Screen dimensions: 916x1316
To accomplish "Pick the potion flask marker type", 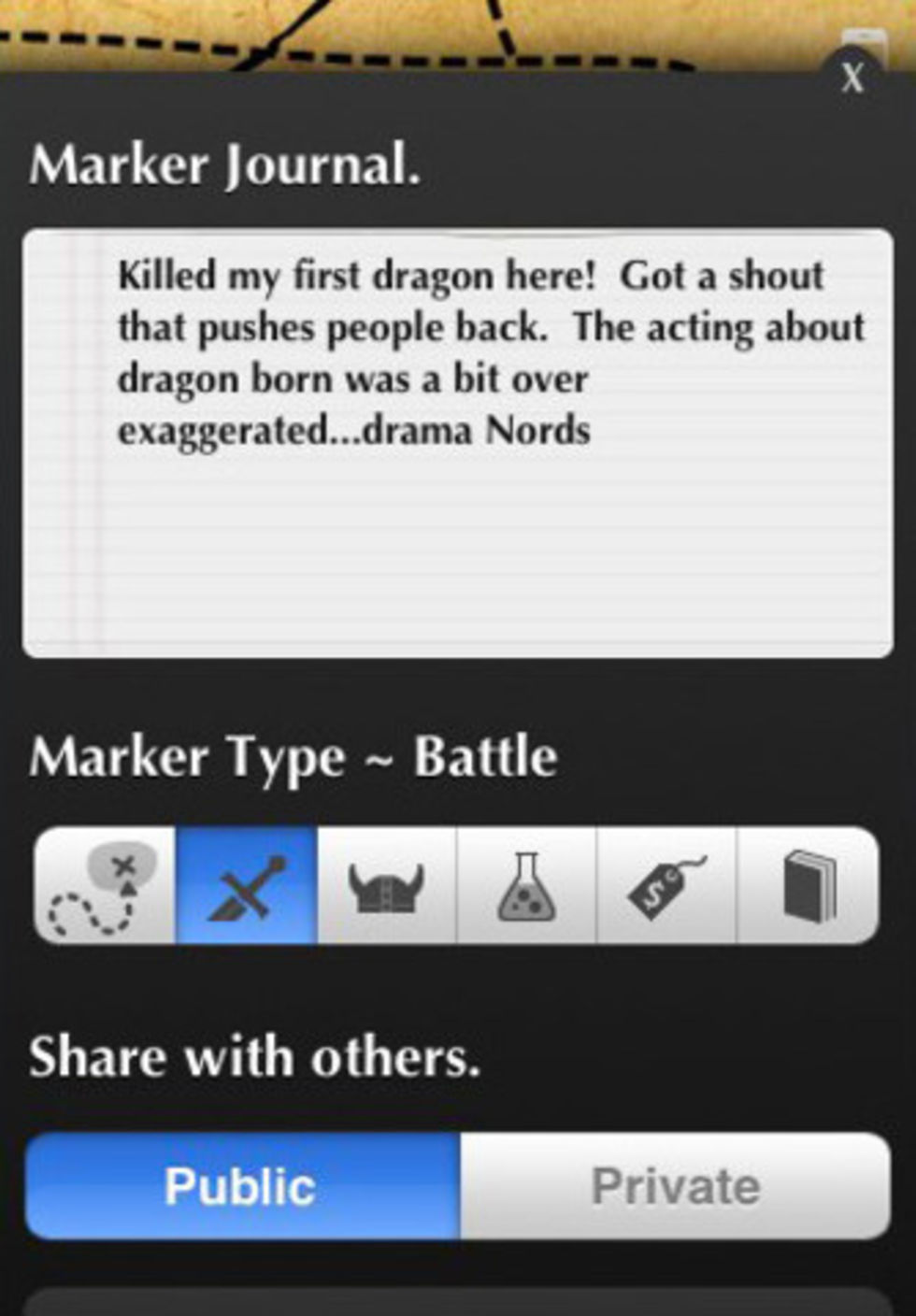I will tap(526, 886).
